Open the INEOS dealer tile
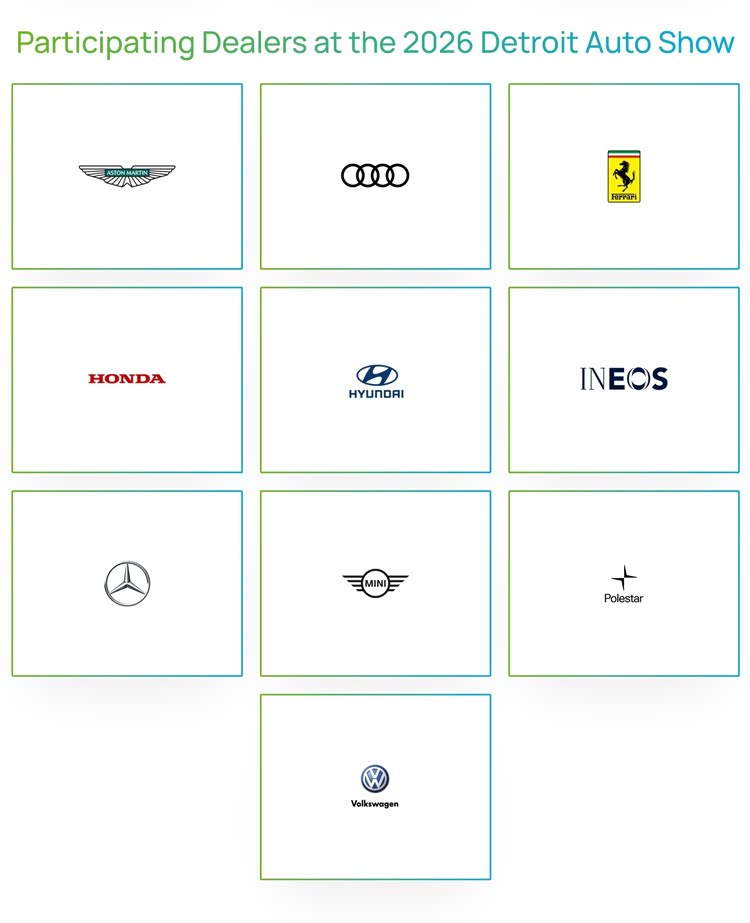The height and width of the screenshot is (923, 750). (x=623, y=379)
